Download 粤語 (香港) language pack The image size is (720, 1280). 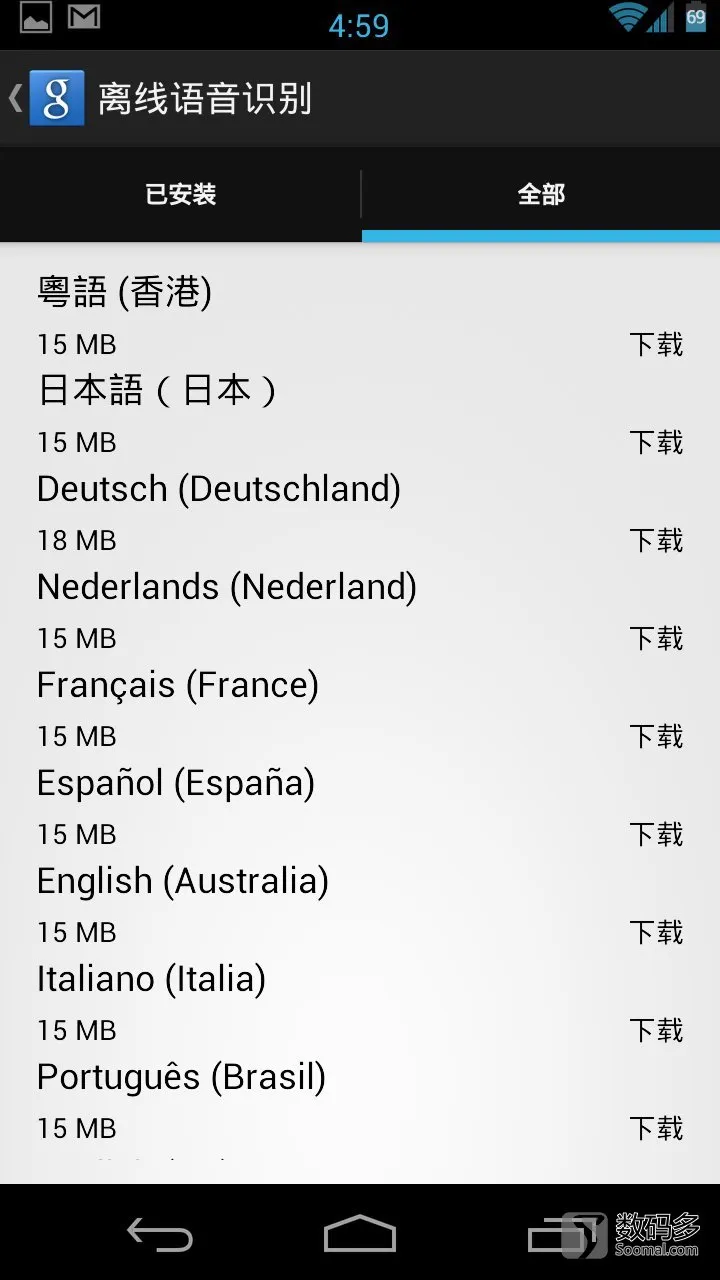tap(656, 345)
